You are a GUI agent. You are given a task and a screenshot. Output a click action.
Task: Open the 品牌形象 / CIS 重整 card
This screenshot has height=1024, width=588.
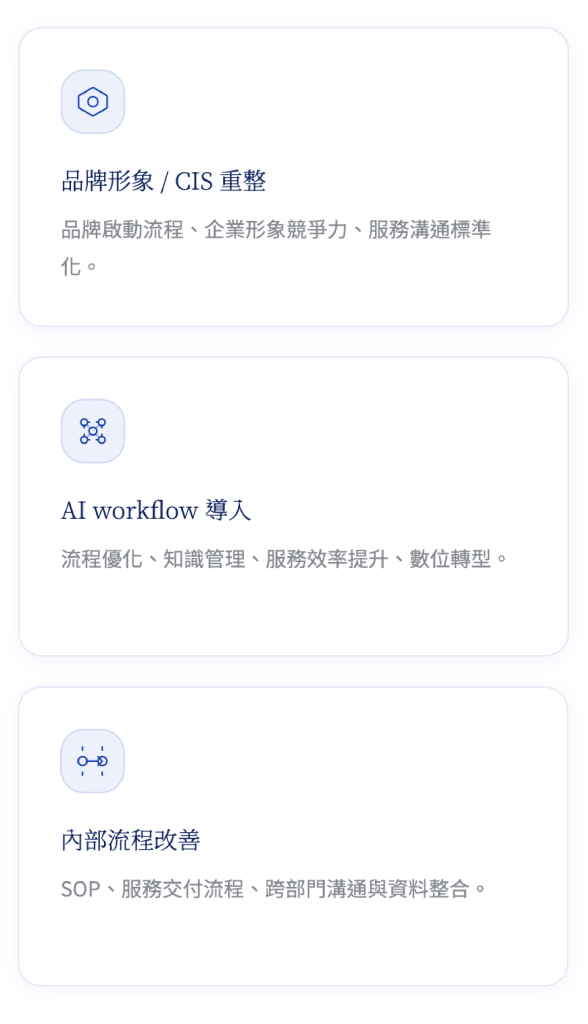coord(293,177)
